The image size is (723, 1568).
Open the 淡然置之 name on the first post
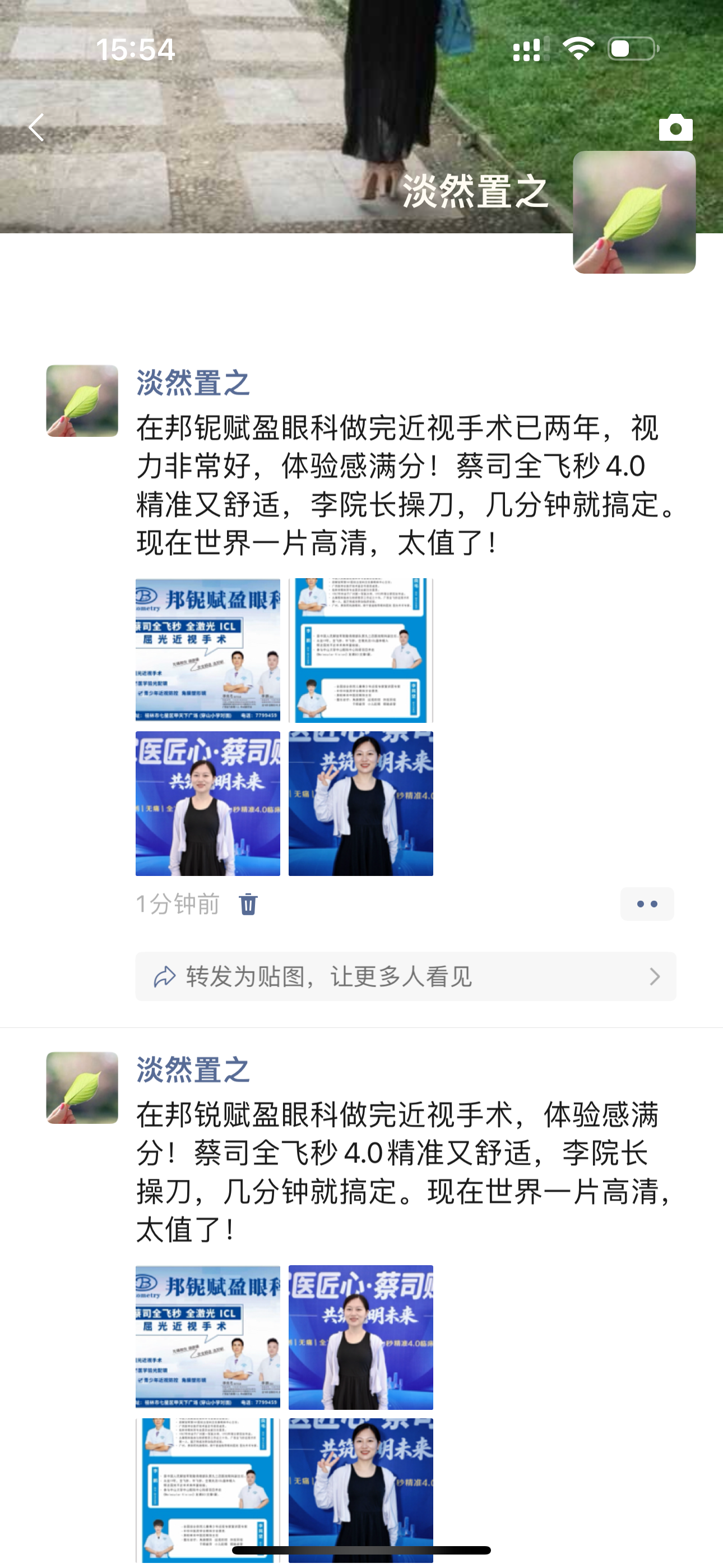193,383
